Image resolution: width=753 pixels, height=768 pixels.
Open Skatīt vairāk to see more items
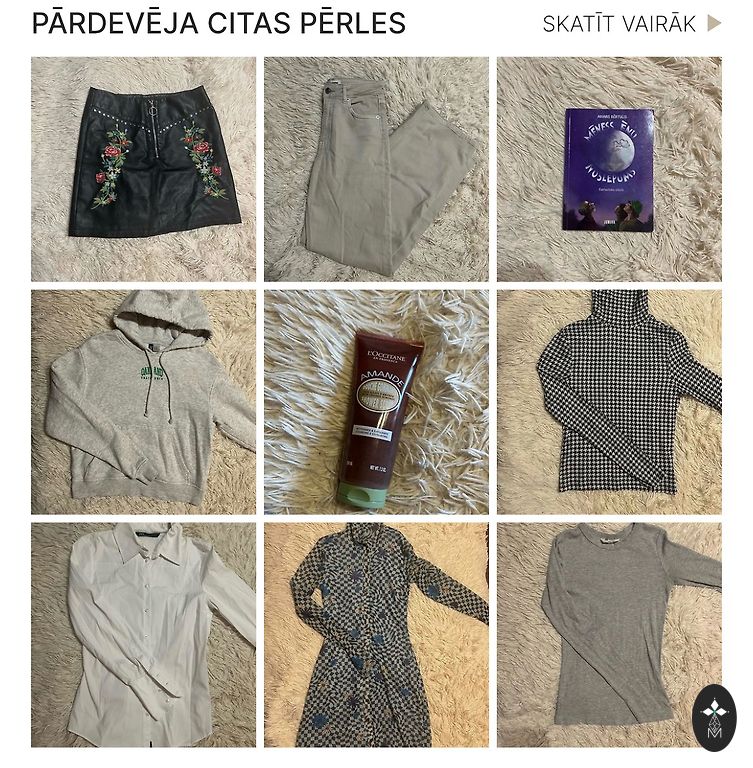[630, 24]
